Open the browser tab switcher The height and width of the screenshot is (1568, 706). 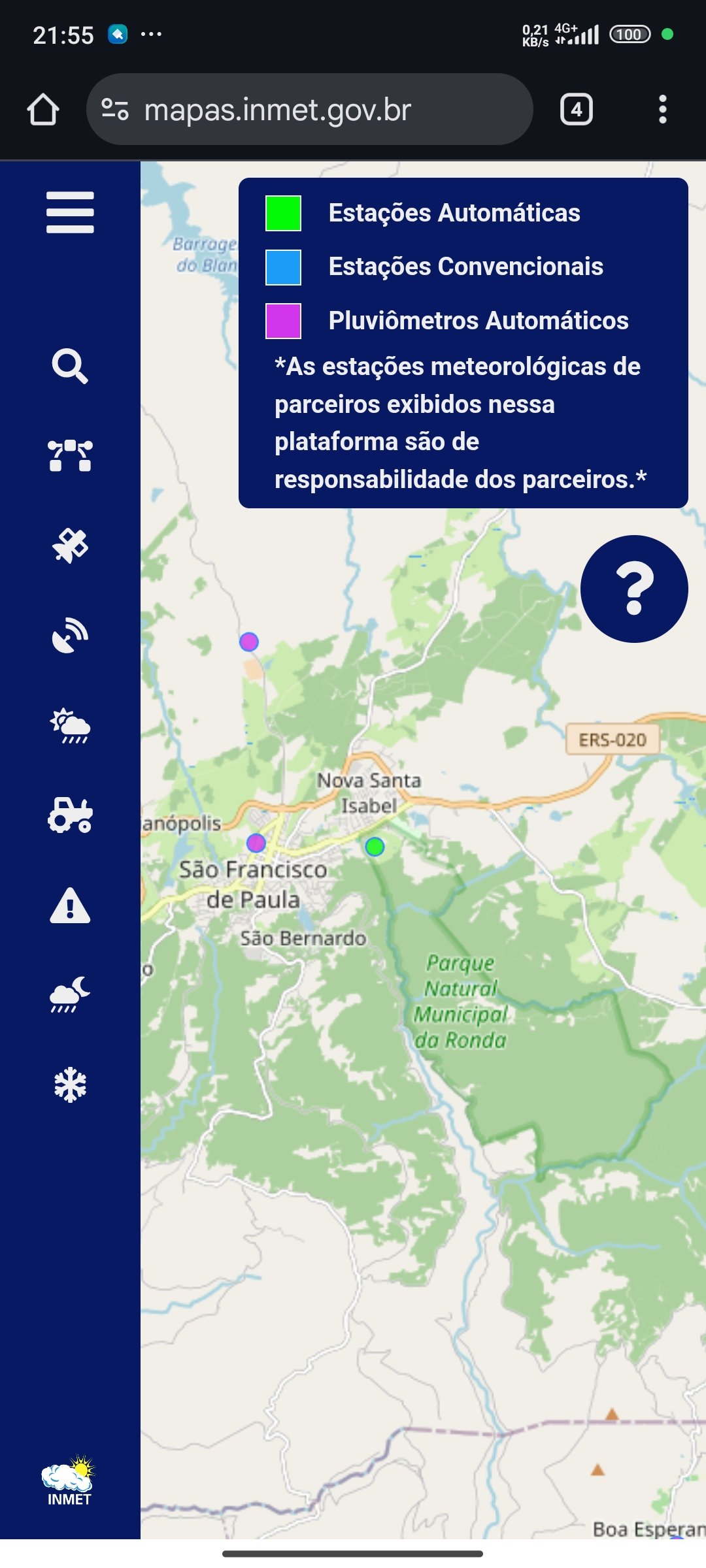point(576,110)
